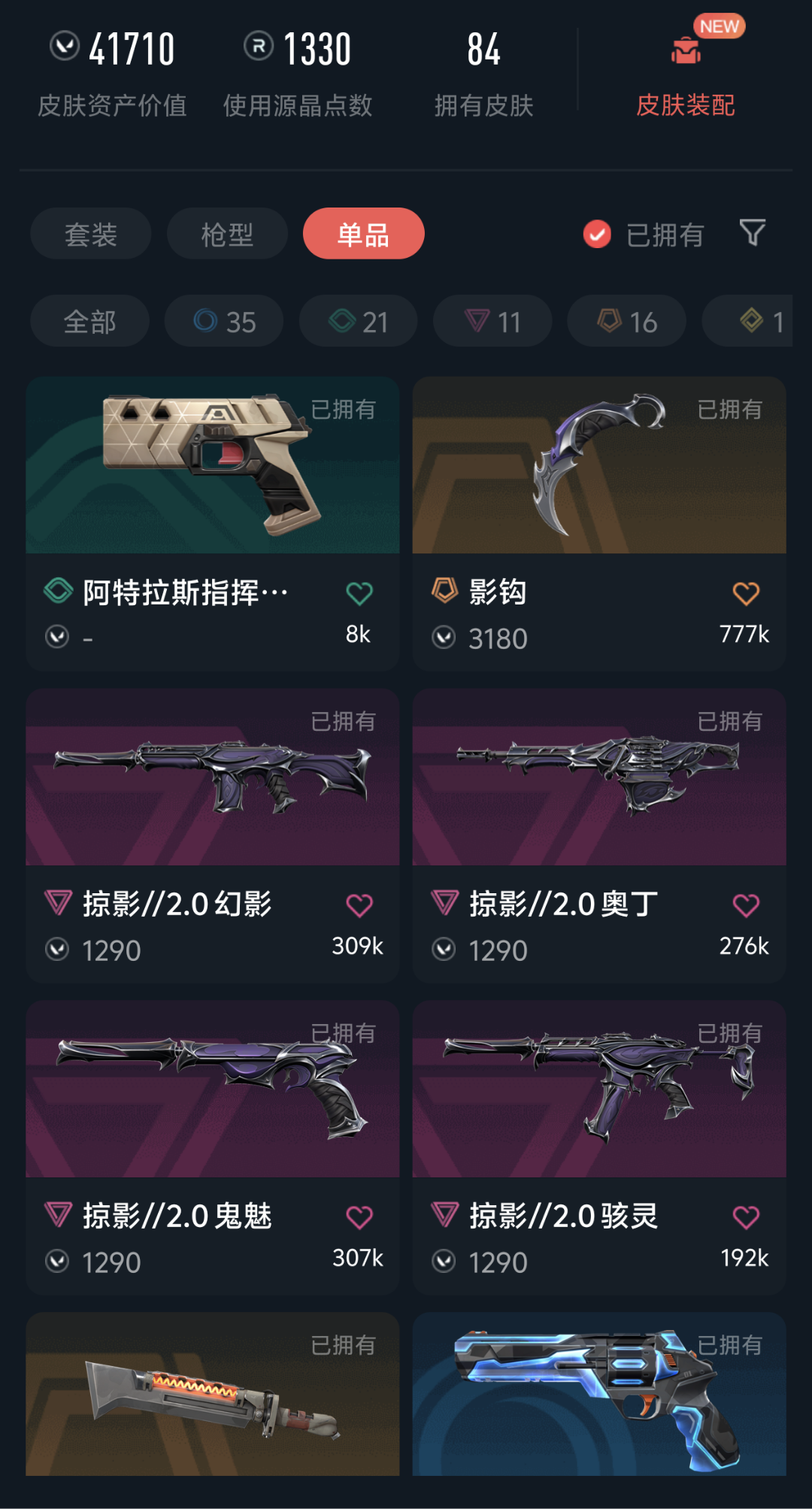812x1509 pixels.
Task: Like the 影钩 skin
Action: click(x=746, y=594)
